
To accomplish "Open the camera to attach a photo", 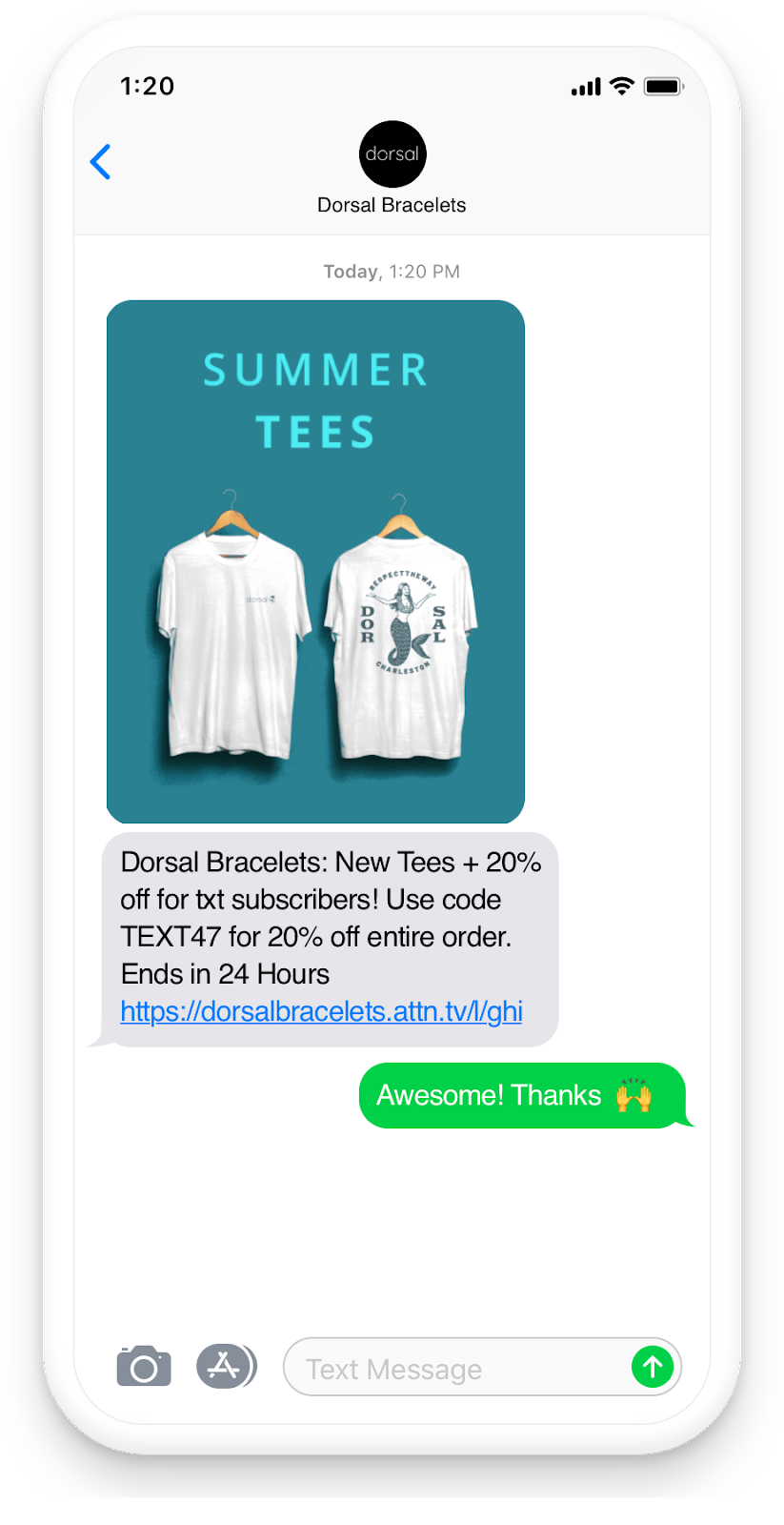I will [144, 1367].
